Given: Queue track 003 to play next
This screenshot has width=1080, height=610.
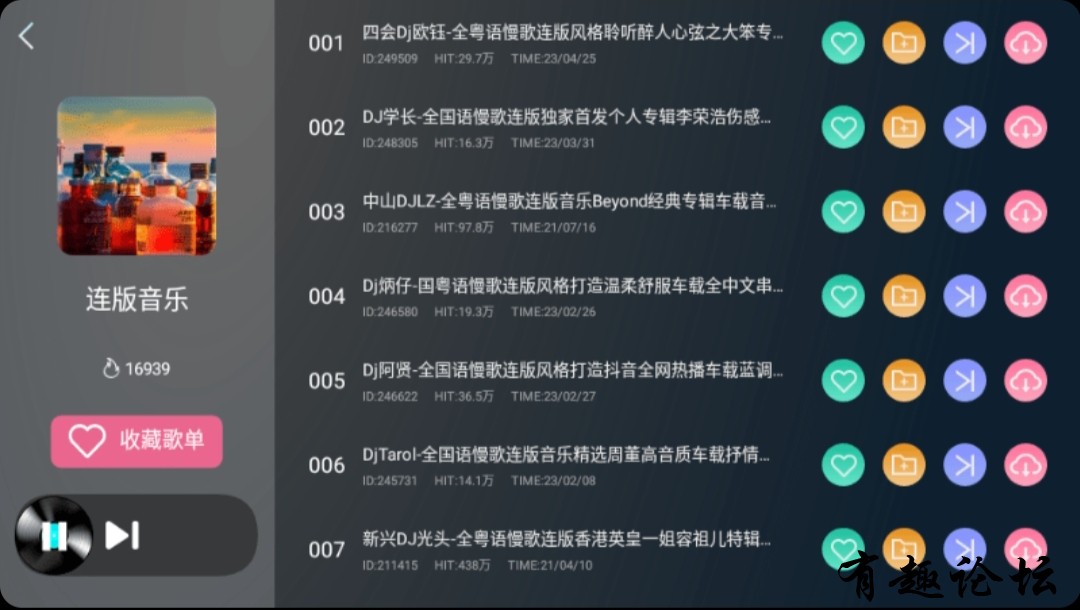Looking at the screenshot, I should coord(965,211).
